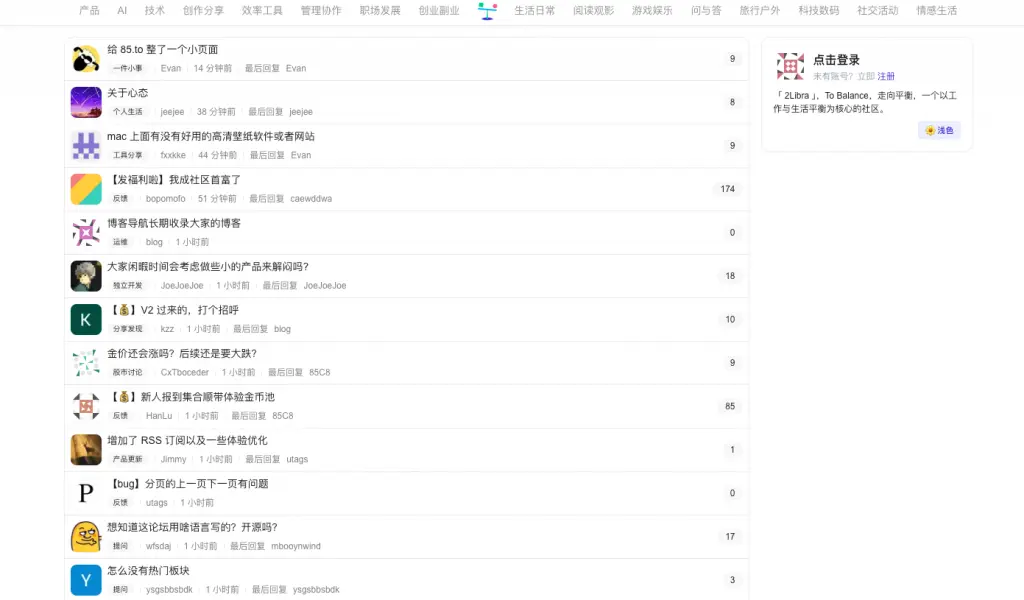Open the 注册 sign-up link
Viewport: 1024px width, 600px height.
point(886,76)
